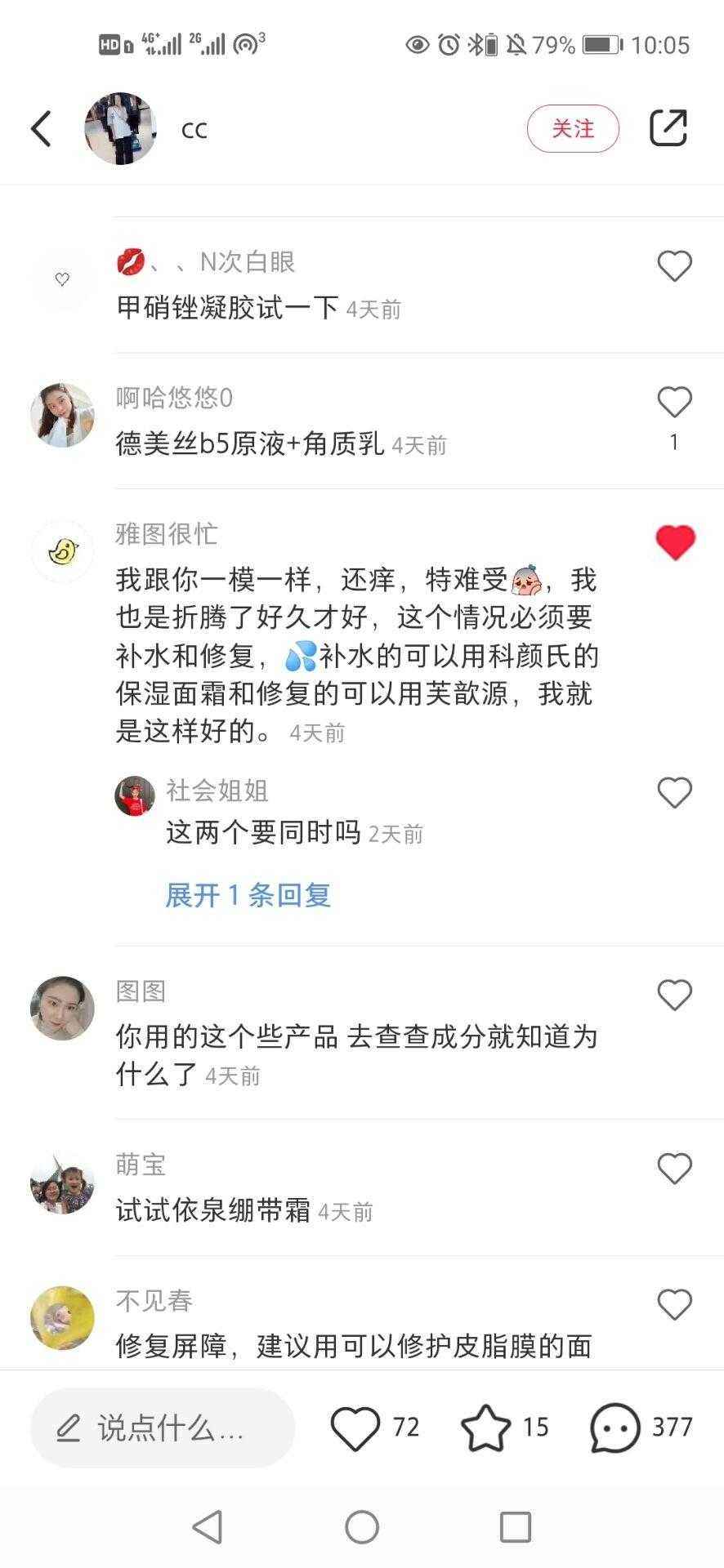Like 图图's comment
This screenshot has height=1568, width=724.
click(674, 995)
